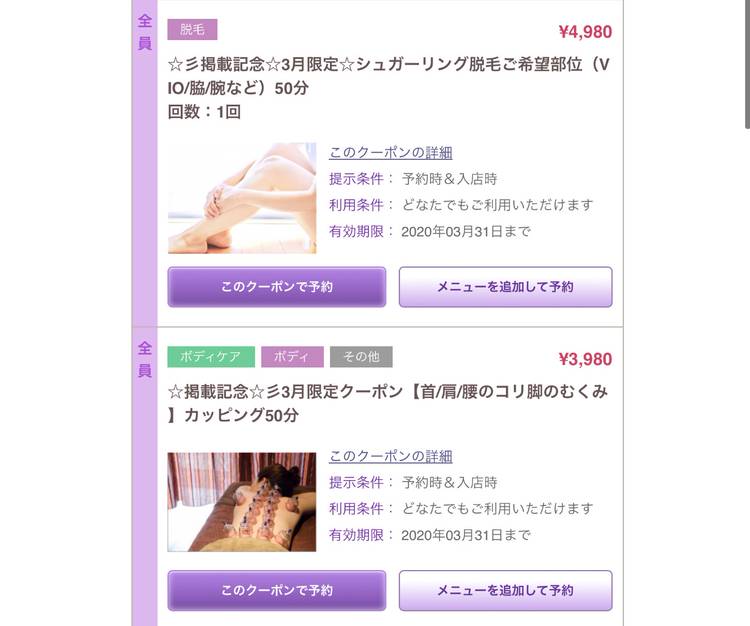Open details link for cupping 50分 coupon
Viewport: 750px width, 626px height.
[x=391, y=456]
